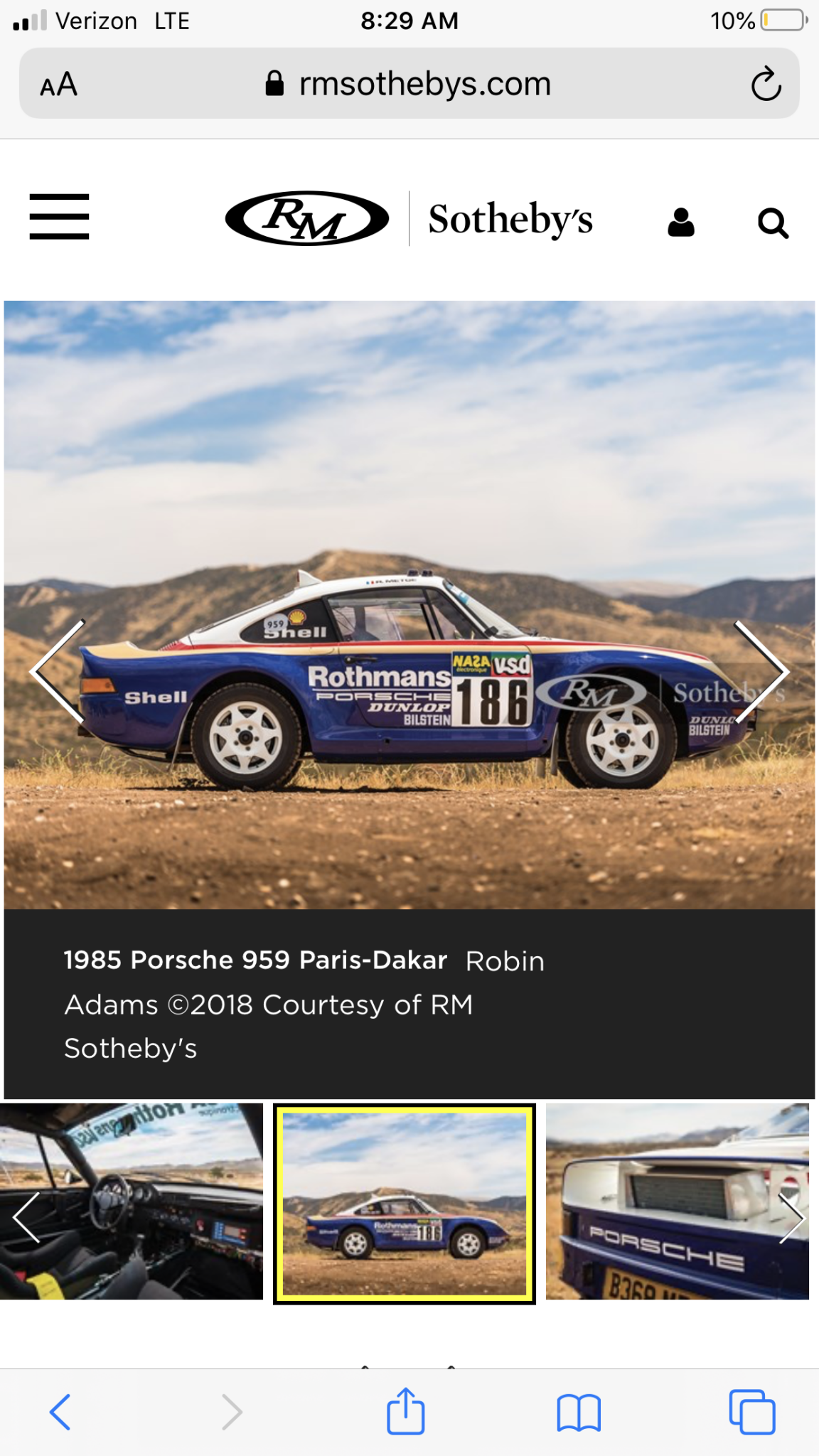Select the interior dashboard thumbnail
This screenshot has height=1456, width=819.
(132, 1201)
